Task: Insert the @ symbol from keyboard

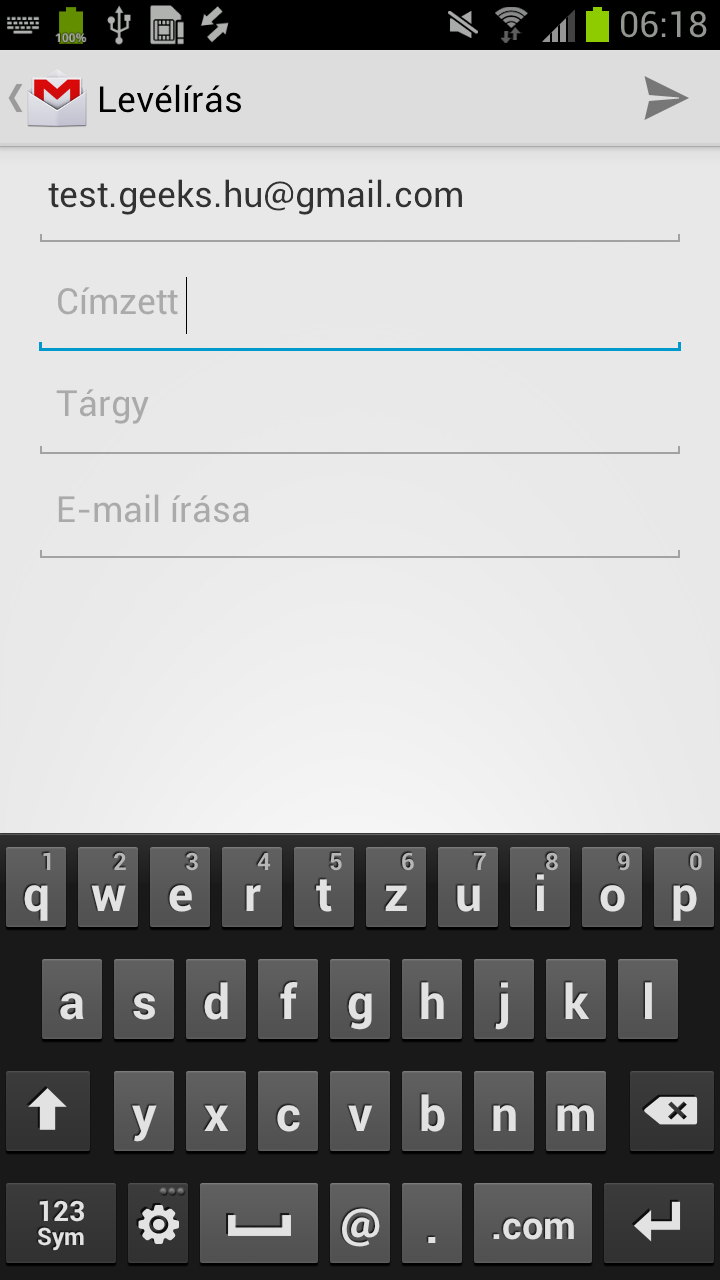Action: 360,1224
